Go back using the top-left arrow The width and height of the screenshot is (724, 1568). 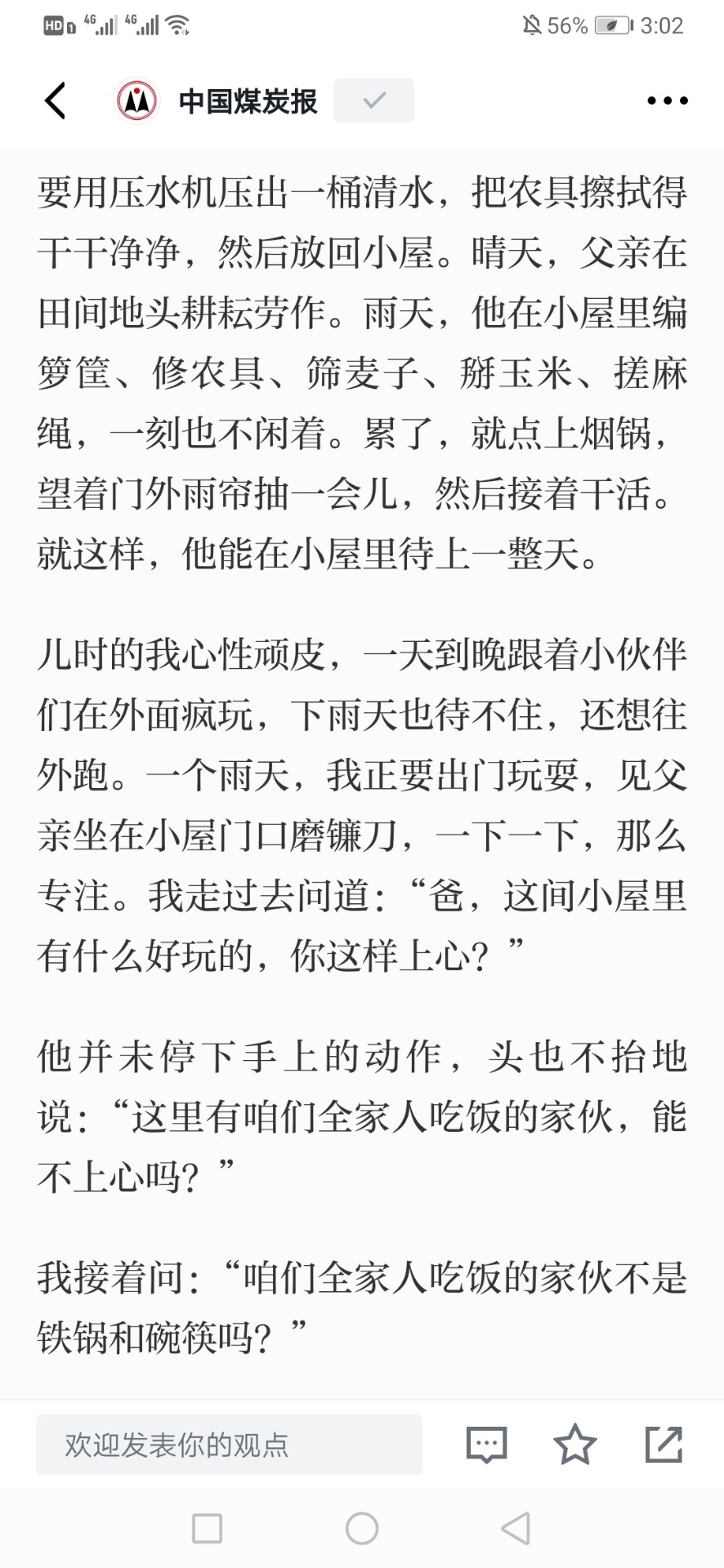[x=55, y=100]
